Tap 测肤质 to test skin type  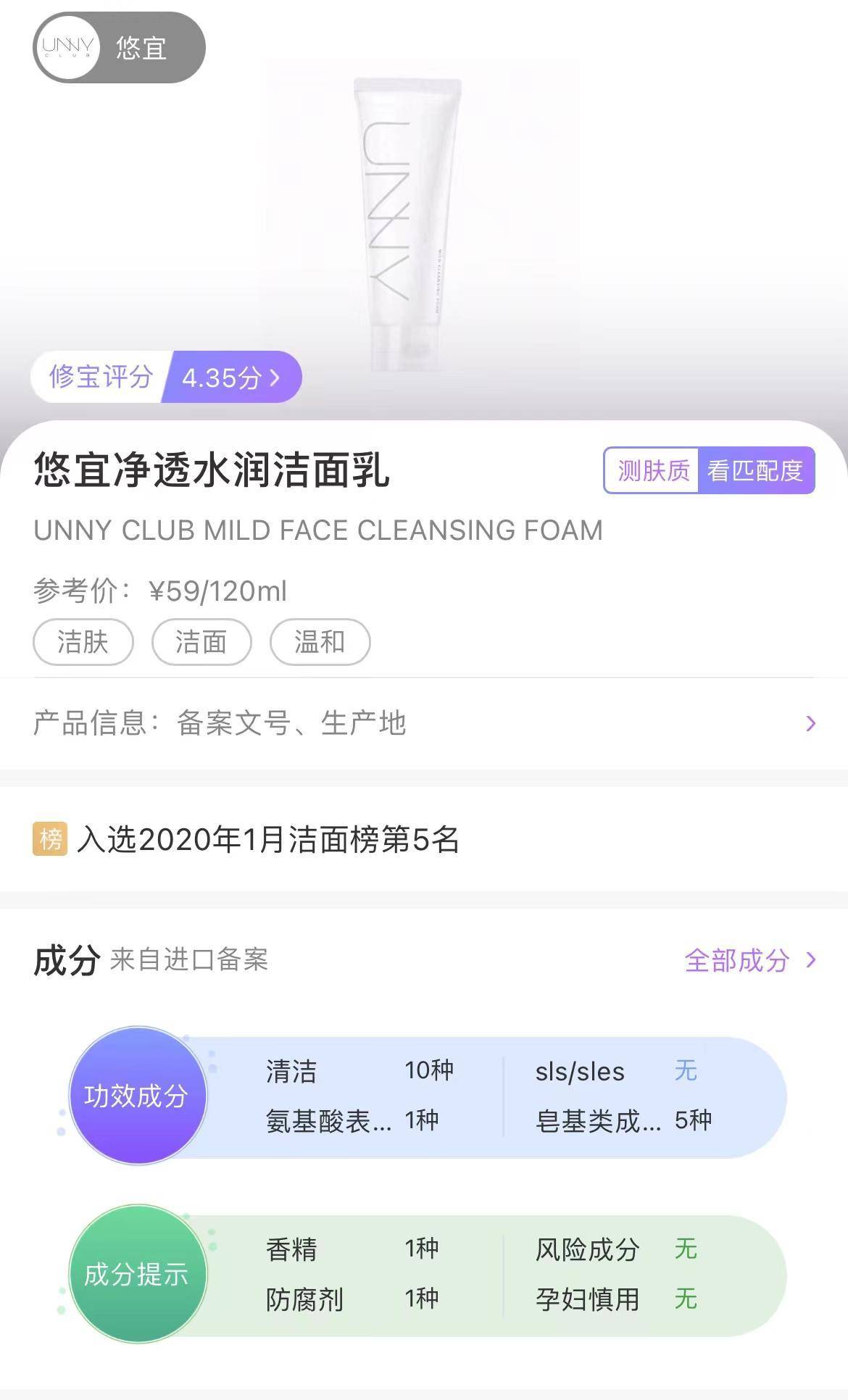coord(652,471)
